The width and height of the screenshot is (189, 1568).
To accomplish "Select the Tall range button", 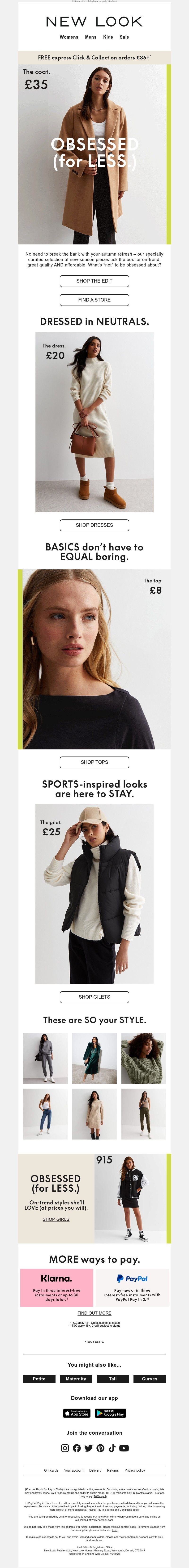I will pyautogui.click(x=112, y=1379).
